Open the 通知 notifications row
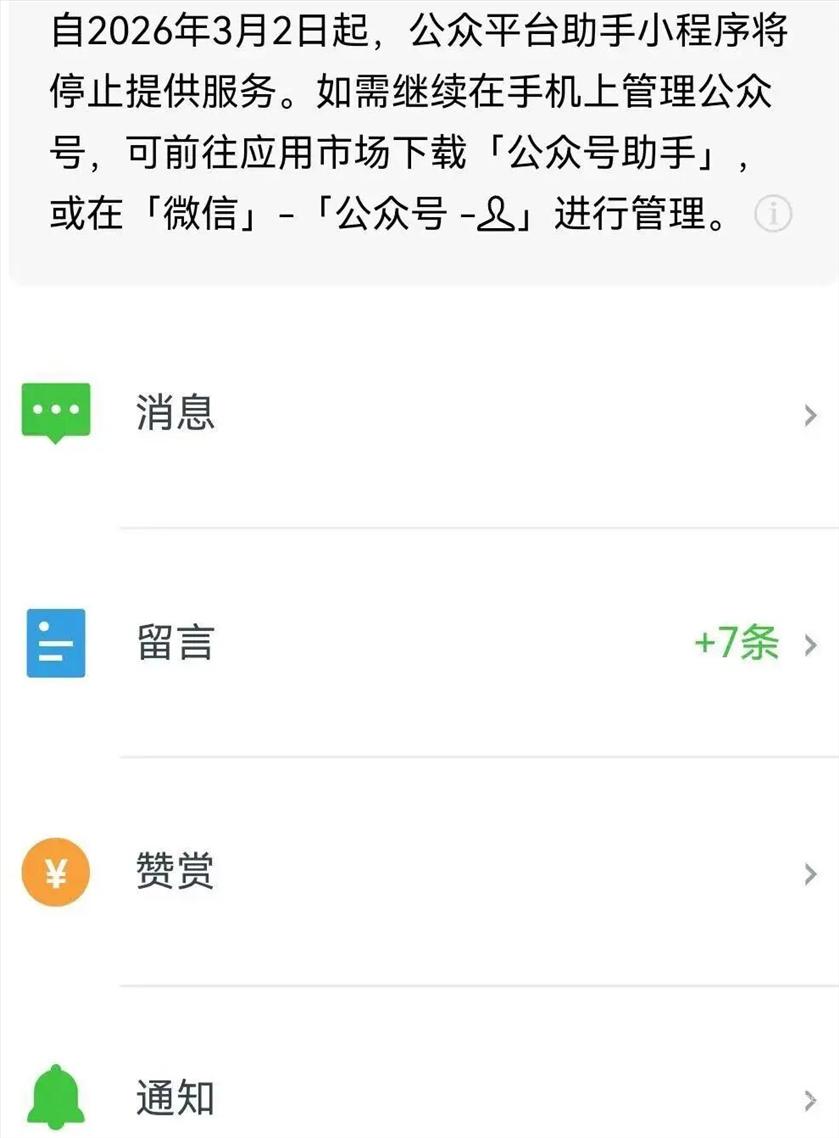Screen dimensions: 839x1138 pos(175,1098)
